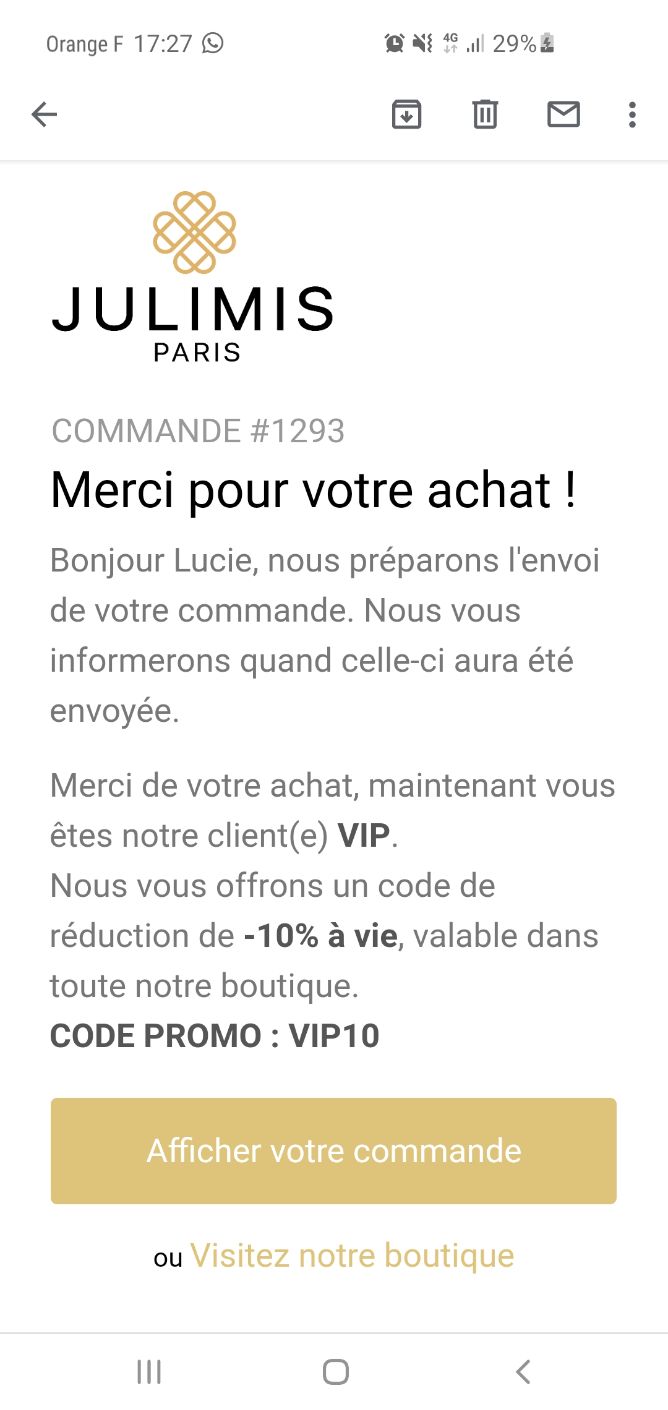Delete this email with the trash icon
668x1410 pixels.
[x=485, y=115]
